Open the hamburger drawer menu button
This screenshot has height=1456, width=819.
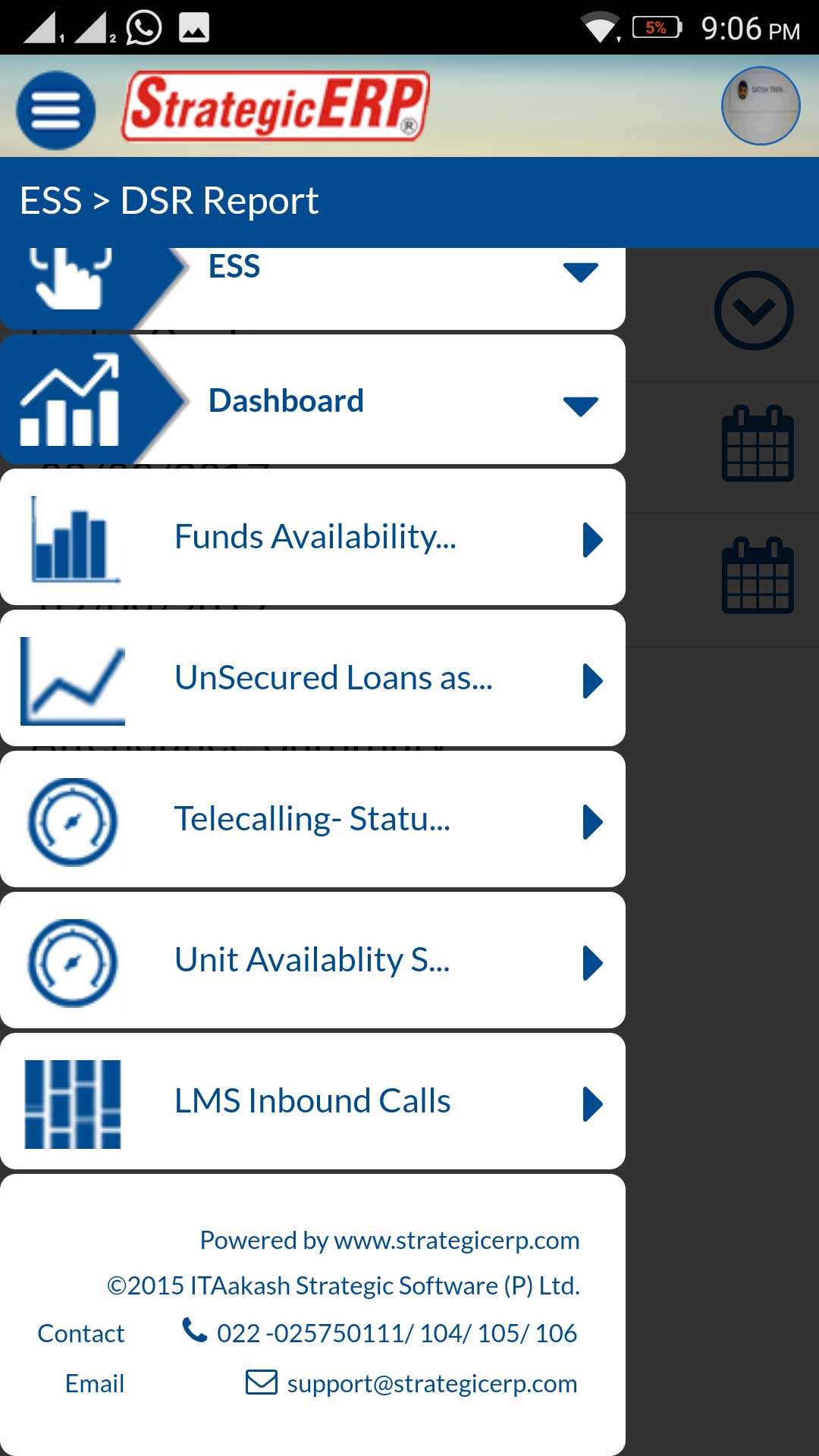pyautogui.click(x=56, y=110)
